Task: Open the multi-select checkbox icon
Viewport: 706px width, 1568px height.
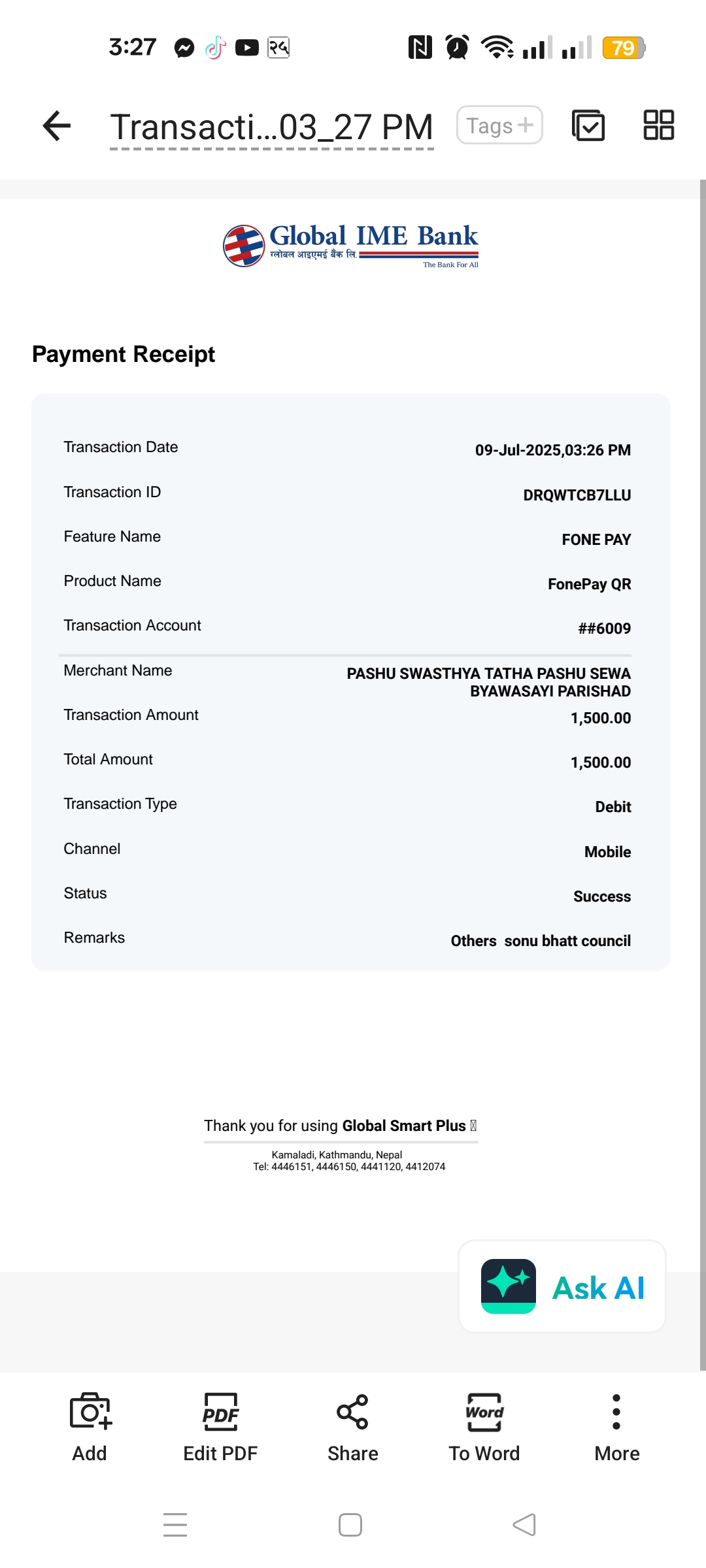Action: (x=588, y=125)
